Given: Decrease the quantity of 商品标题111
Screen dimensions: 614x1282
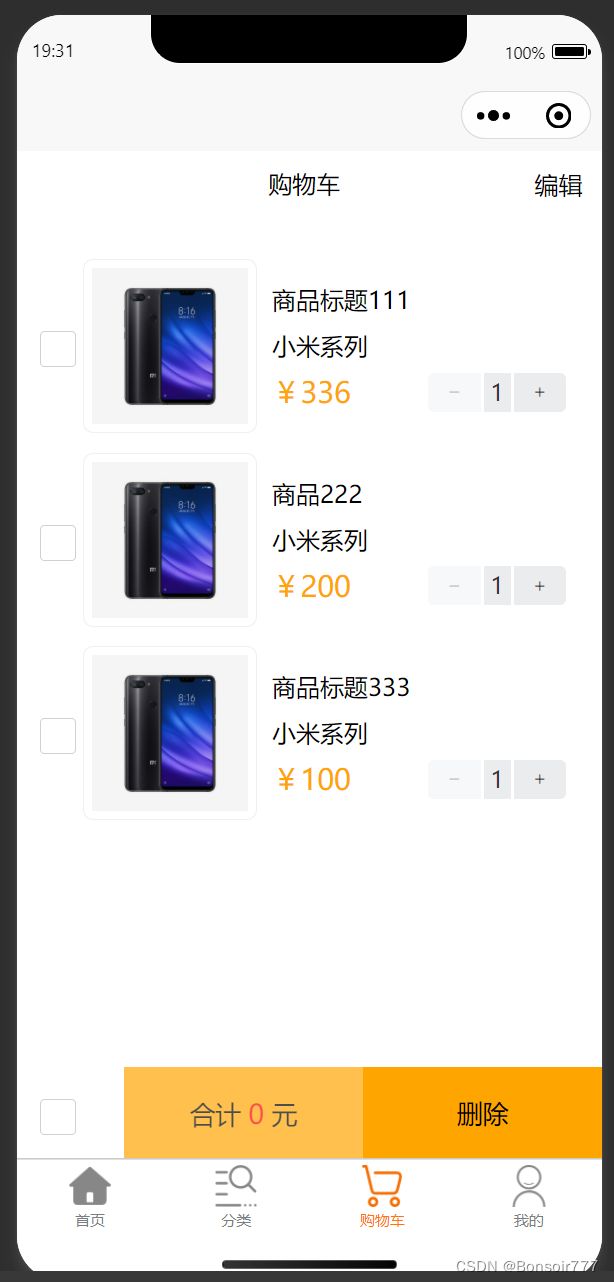Looking at the screenshot, I should pyautogui.click(x=454, y=392).
